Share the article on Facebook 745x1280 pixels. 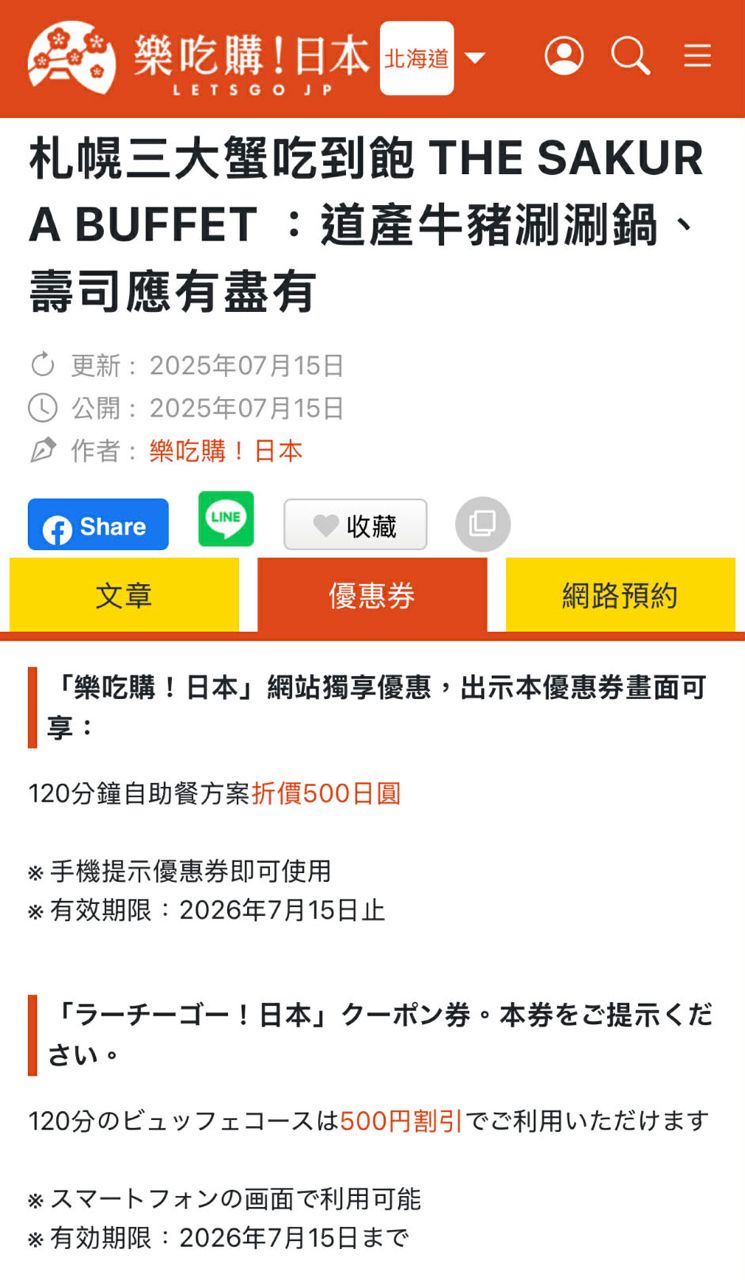98,526
